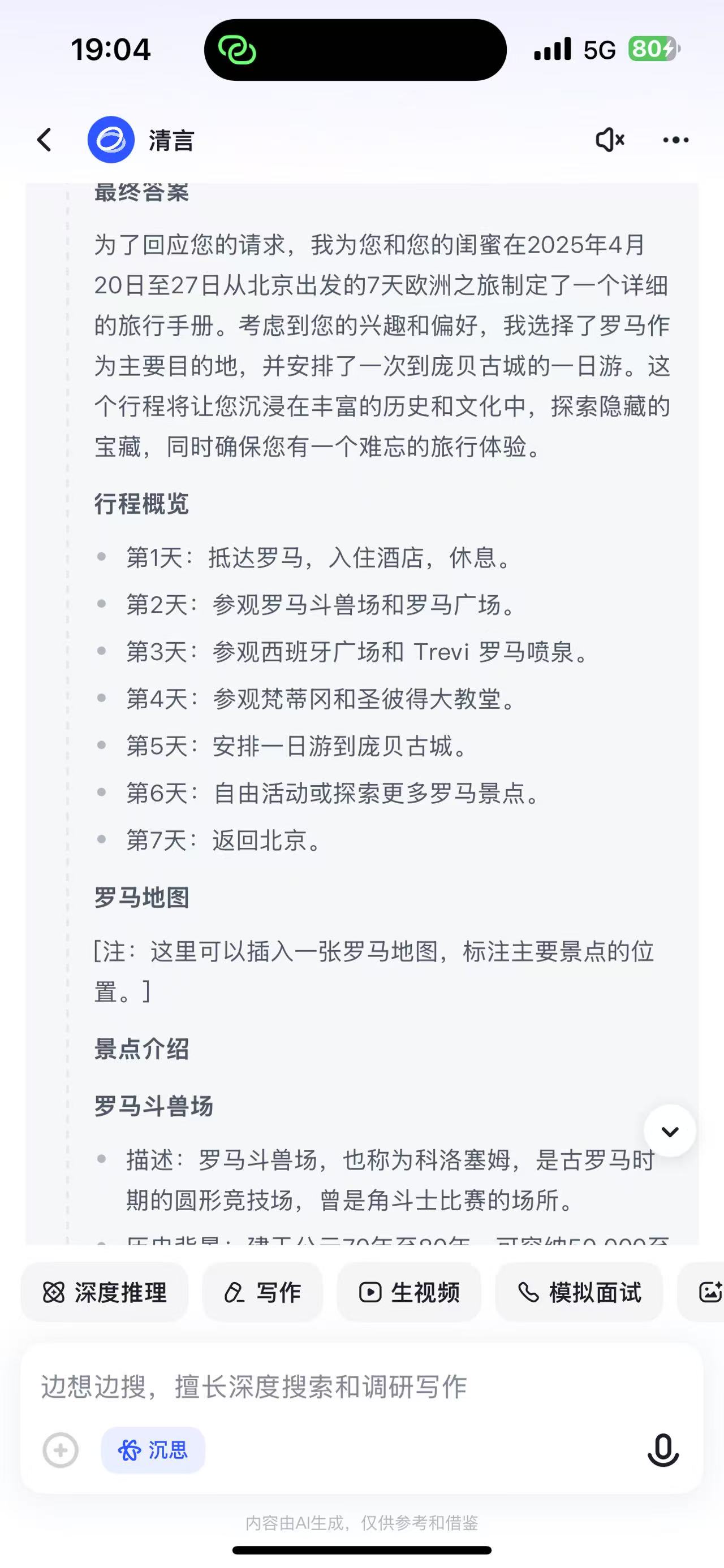Viewport: 724px width, 1568px height.
Task: Open the 生视频 chip
Action: [409, 1292]
